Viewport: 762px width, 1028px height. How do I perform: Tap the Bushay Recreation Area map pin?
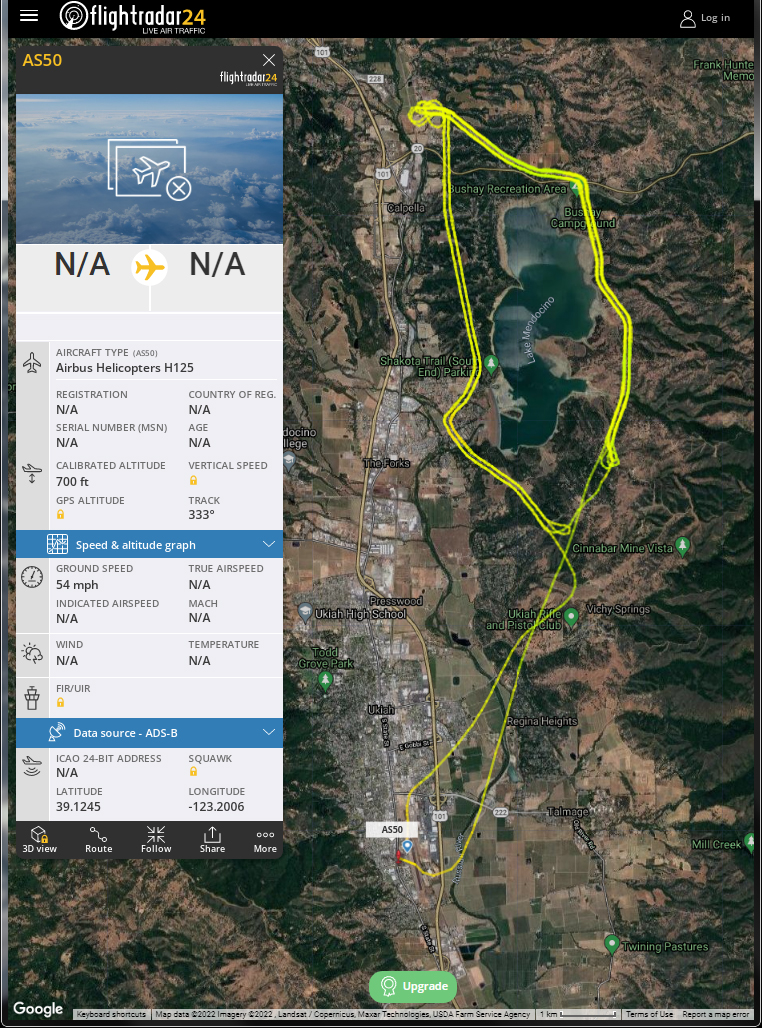click(578, 187)
